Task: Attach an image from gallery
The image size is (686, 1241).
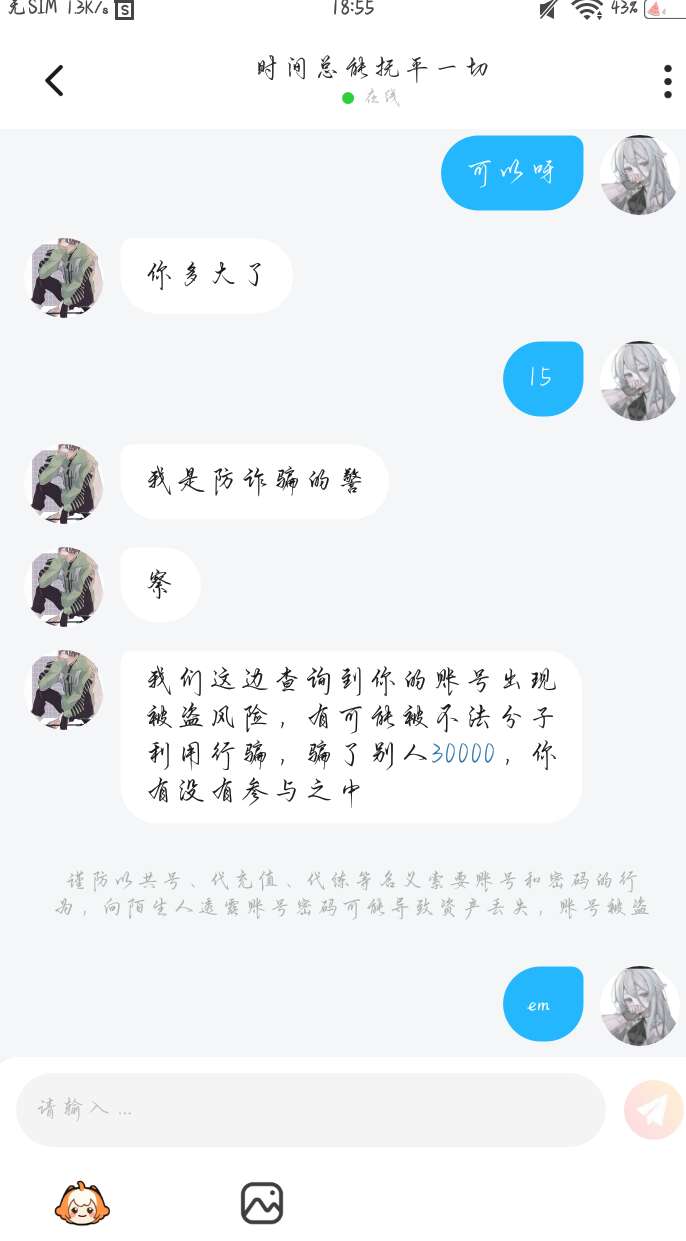Action: tap(262, 1203)
